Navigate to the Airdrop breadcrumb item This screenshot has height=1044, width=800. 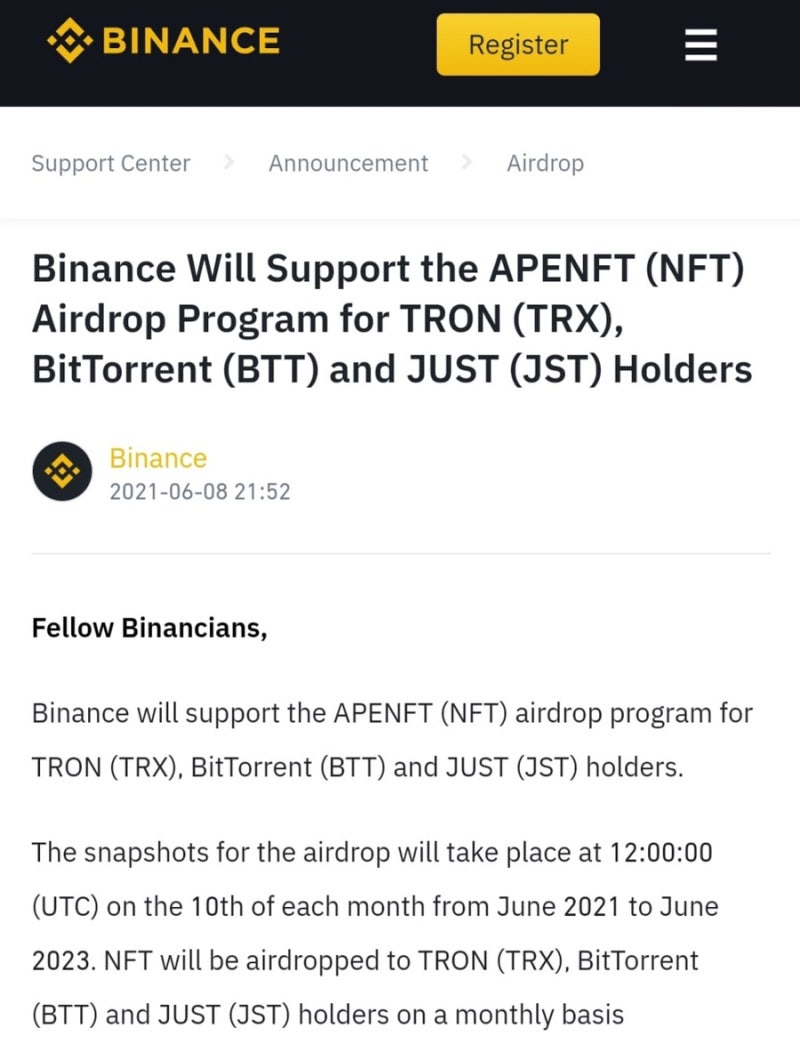pos(545,163)
